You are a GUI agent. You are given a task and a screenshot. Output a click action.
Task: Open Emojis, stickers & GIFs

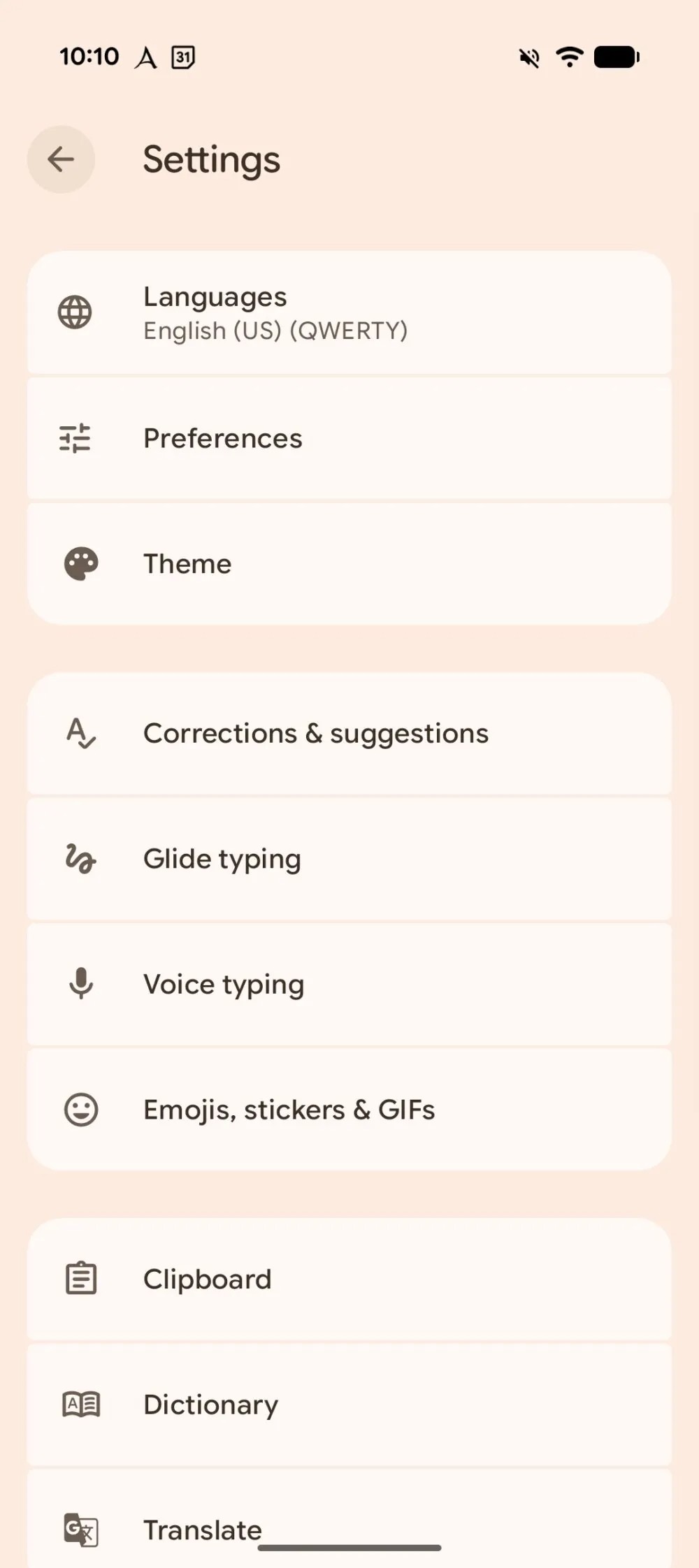[x=349, y=1110]
